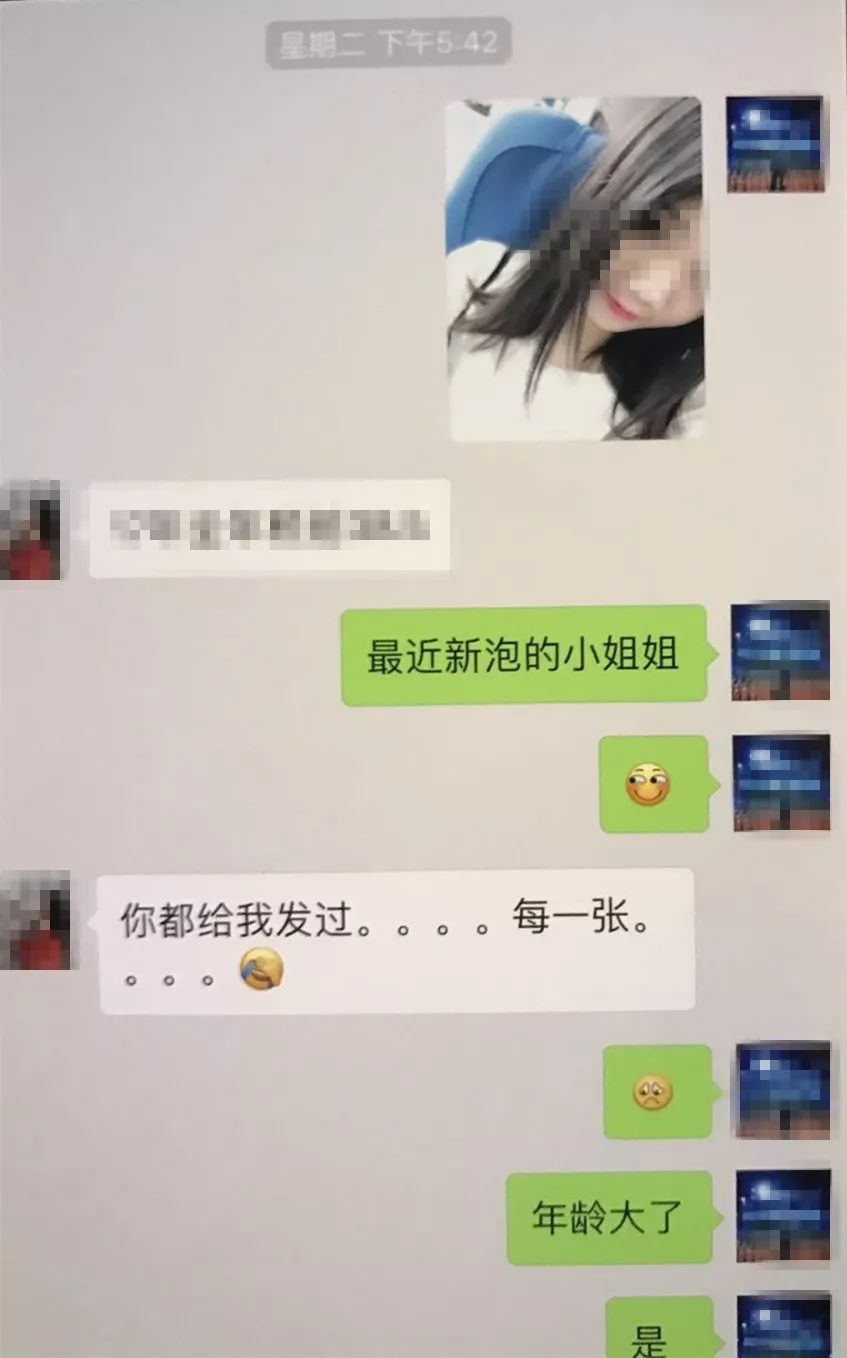Tap the avatar beside the 最近新泡的小姐姐 message
Image resolution: width=847 pixels, height=1358 pixels.
[x=780, y=651]
